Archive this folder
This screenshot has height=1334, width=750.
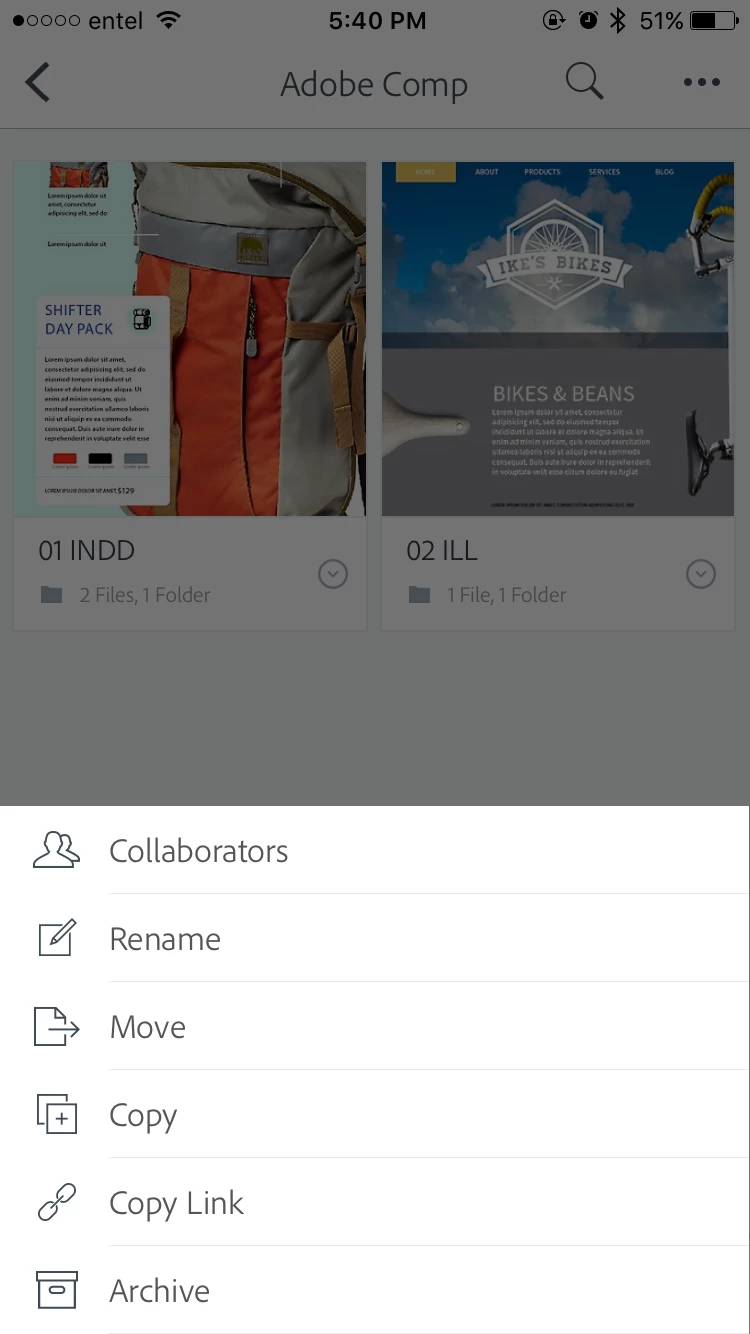click(160, 1291)
